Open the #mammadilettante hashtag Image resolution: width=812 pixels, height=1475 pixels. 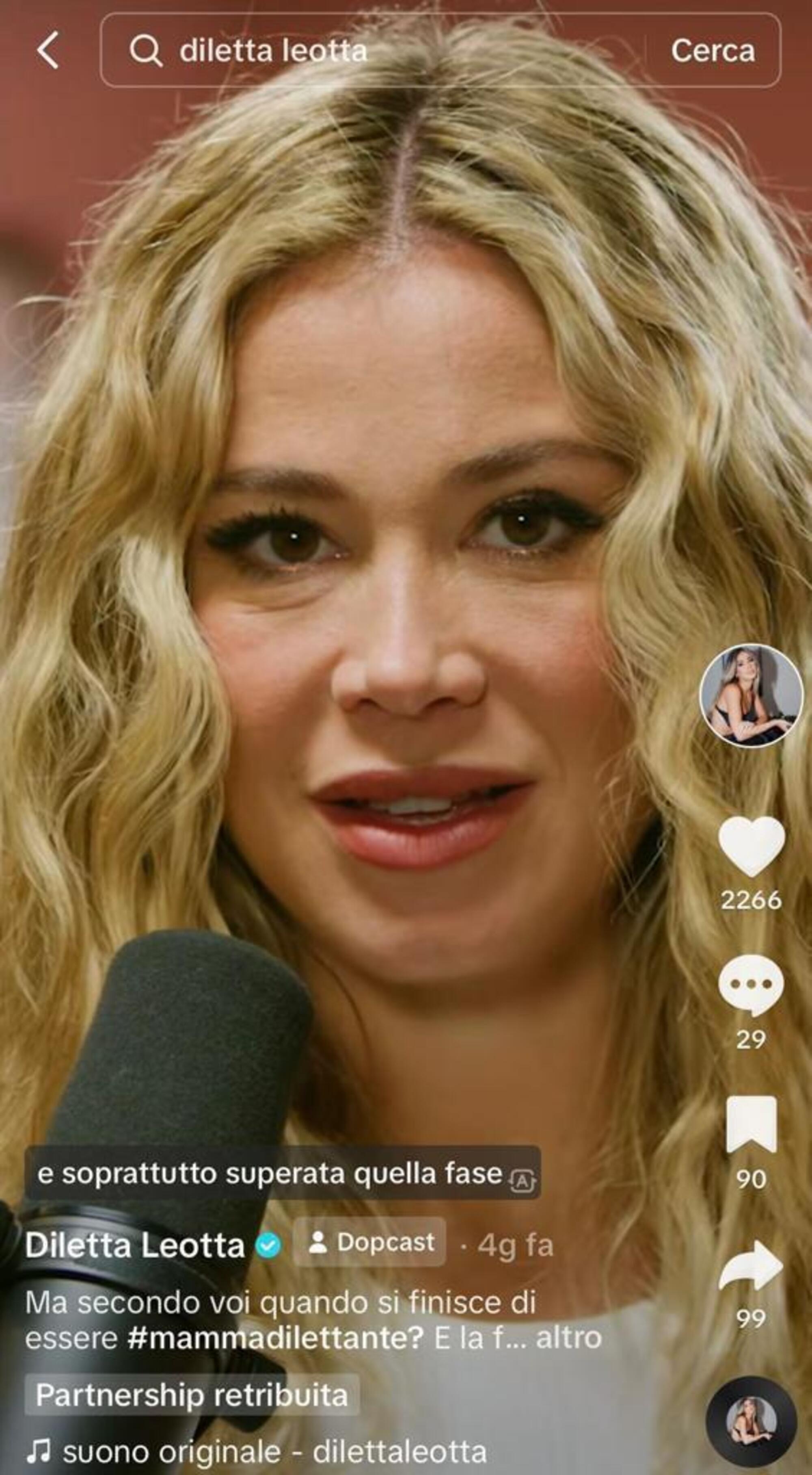tap(275, 1338)
